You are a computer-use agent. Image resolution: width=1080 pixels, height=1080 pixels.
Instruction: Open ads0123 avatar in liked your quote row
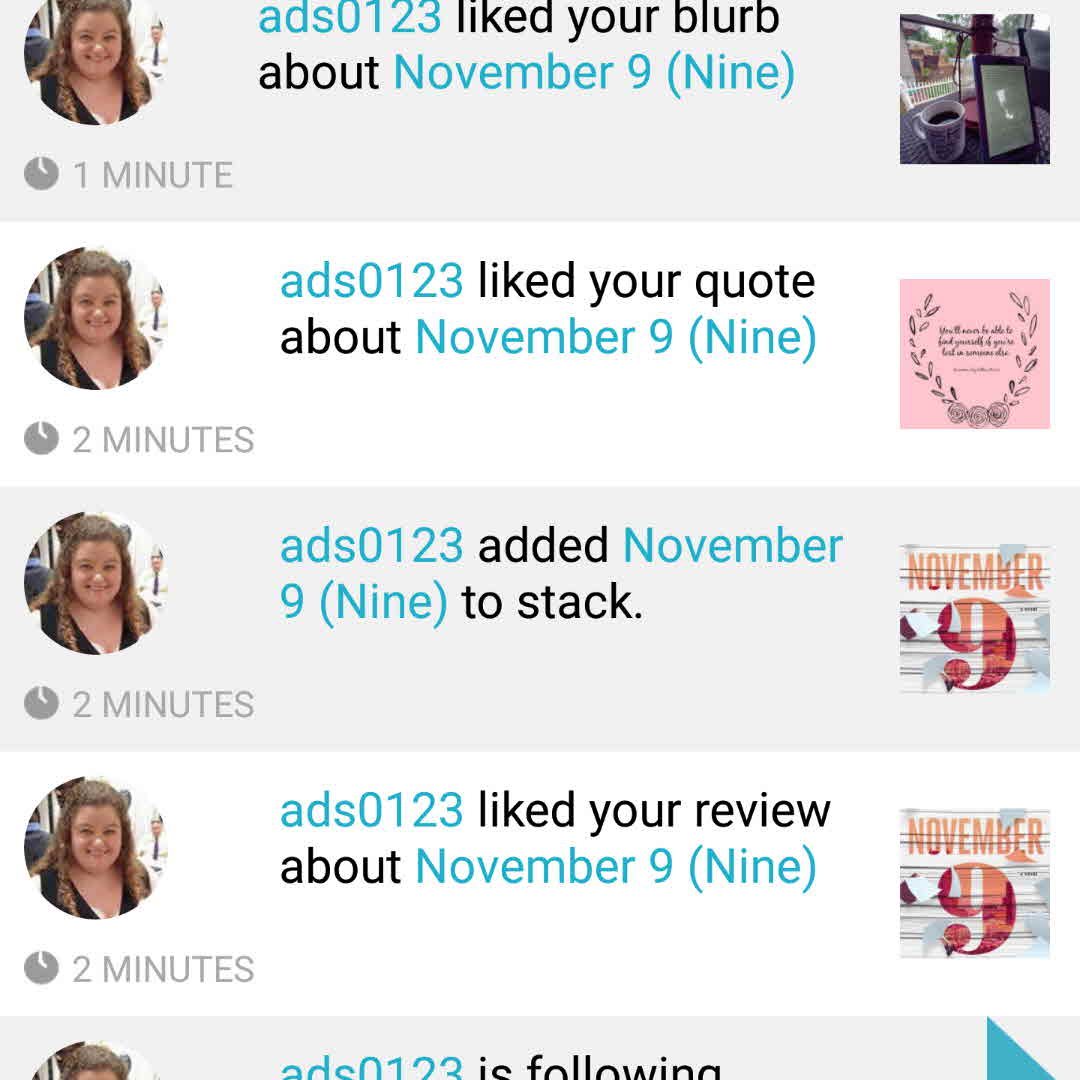tap(96, 318)
